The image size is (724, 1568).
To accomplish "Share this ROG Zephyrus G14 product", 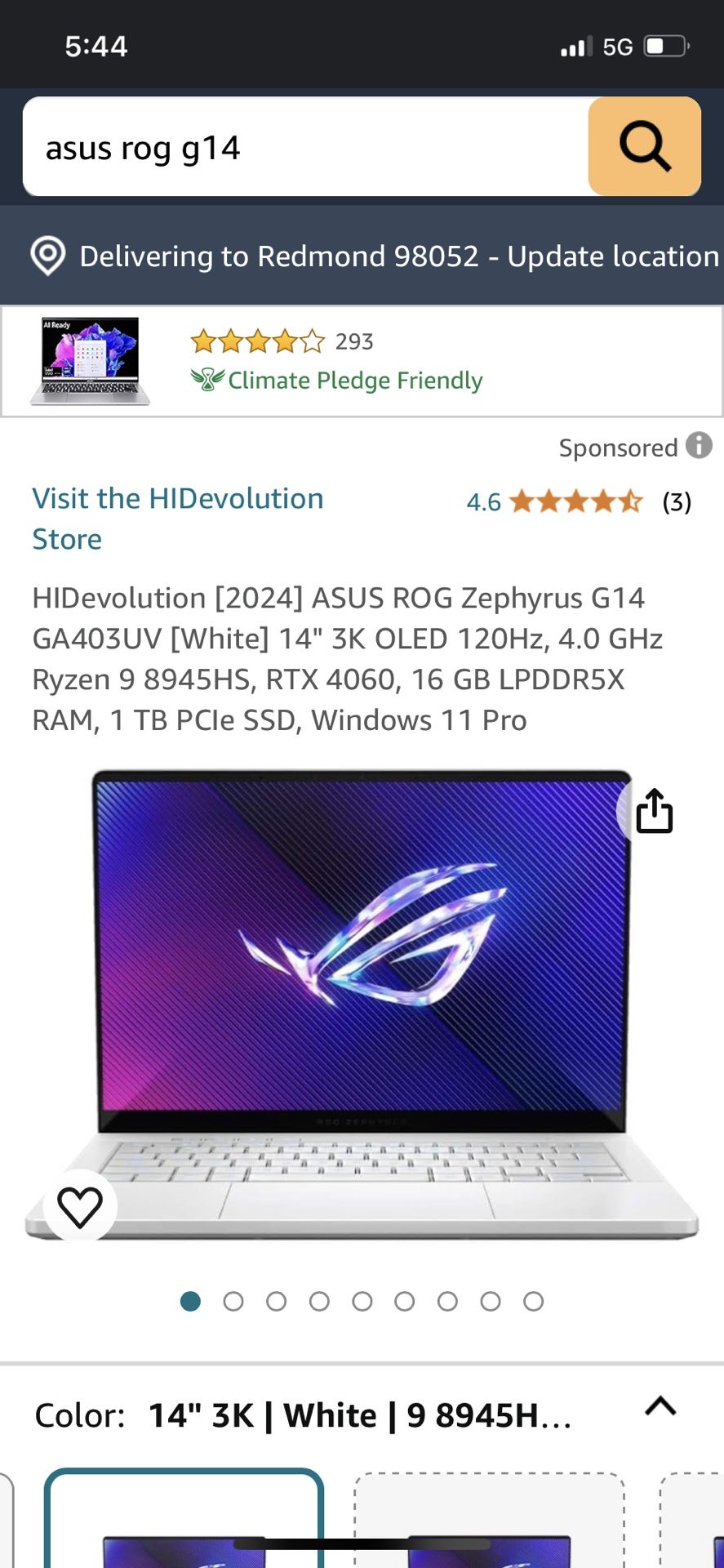I will pyautogui.click(x=654, y=811).
